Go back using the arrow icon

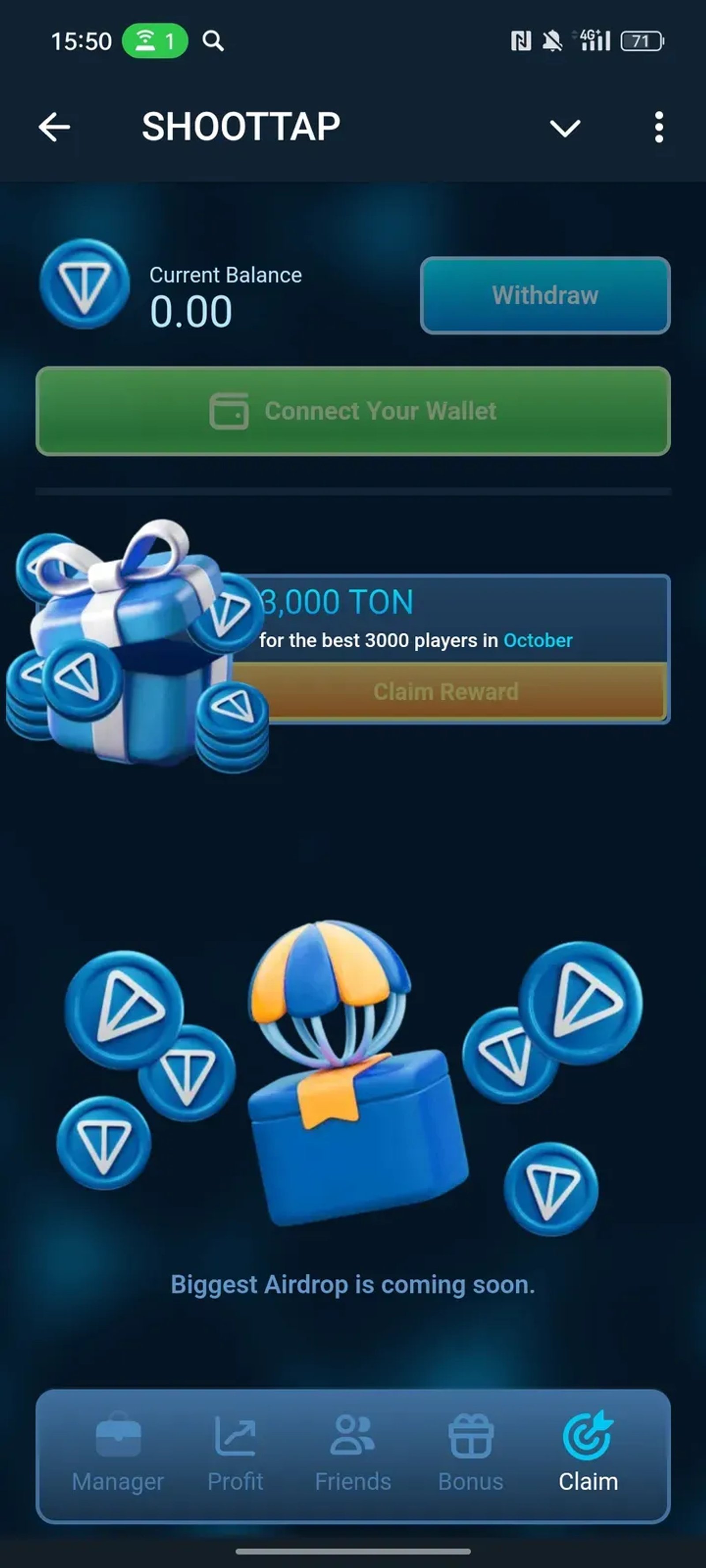pos(54,127)
